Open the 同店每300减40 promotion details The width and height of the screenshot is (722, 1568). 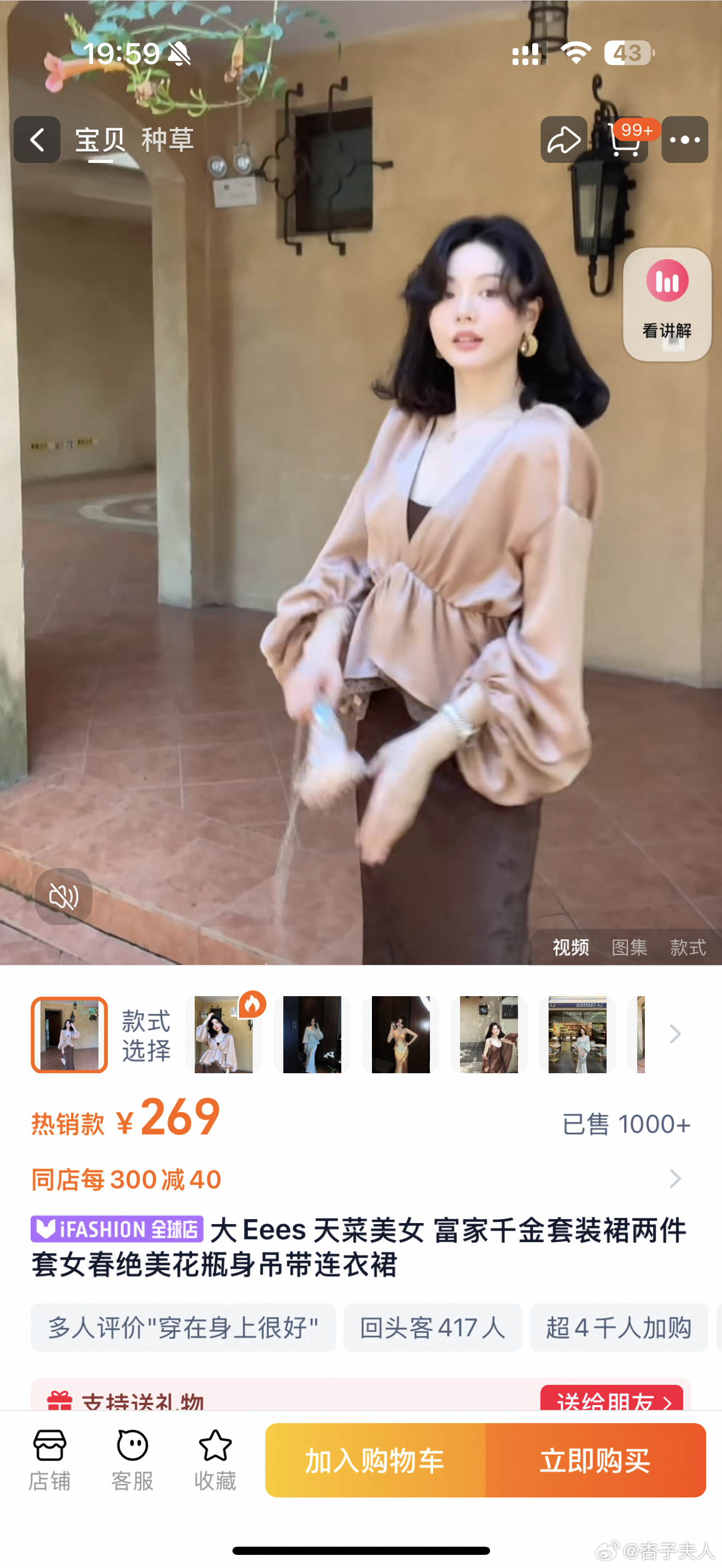[x=359, y=1179]
